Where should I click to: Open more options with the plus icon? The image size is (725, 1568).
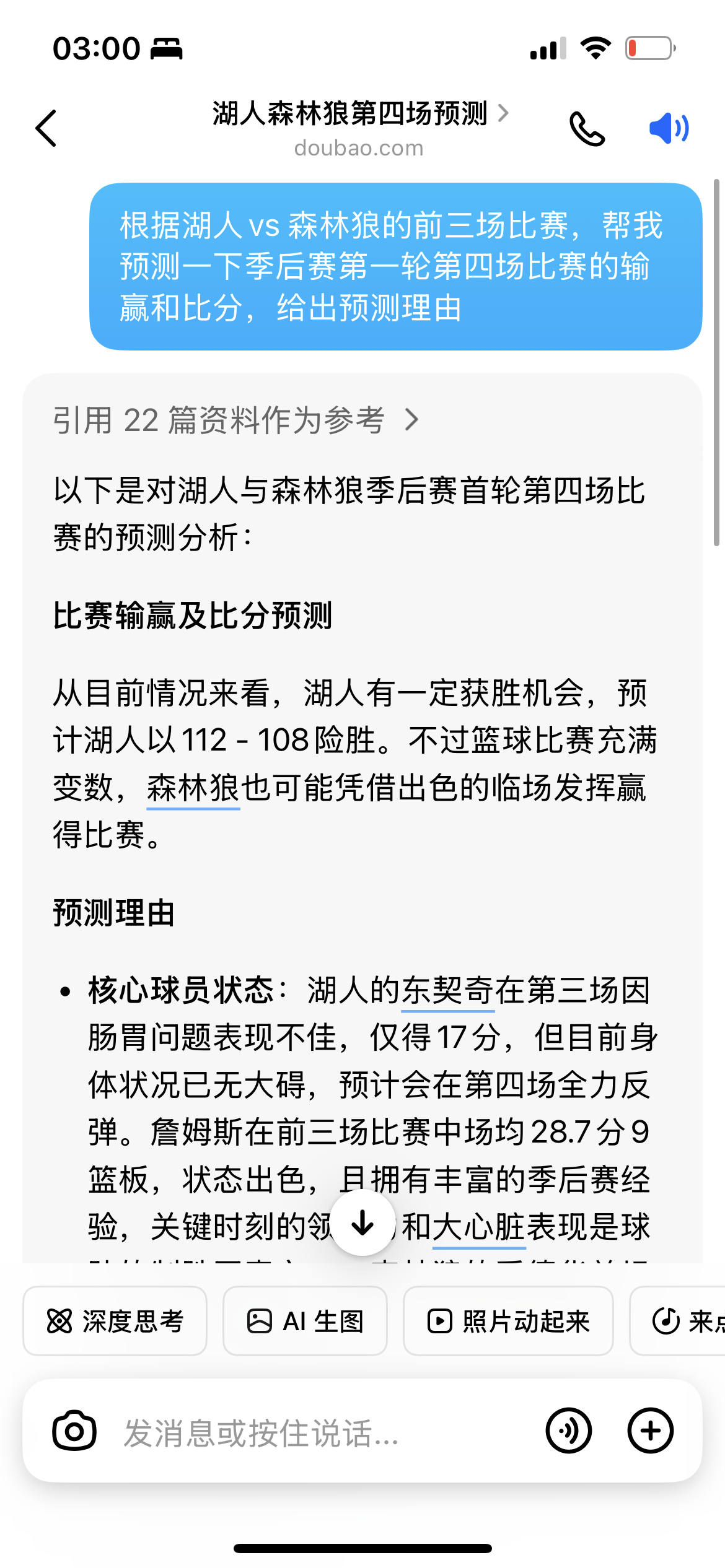coord(650,1431)
